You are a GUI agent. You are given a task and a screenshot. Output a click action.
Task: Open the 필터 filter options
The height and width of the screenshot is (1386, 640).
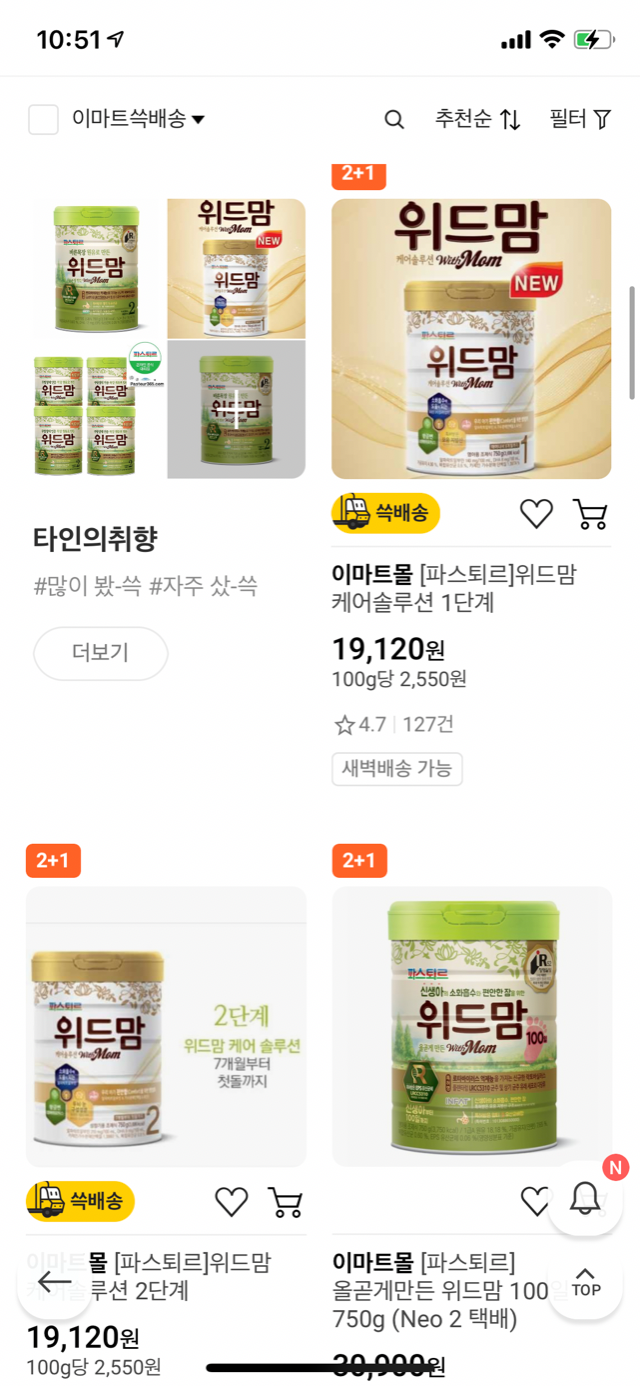580,120
